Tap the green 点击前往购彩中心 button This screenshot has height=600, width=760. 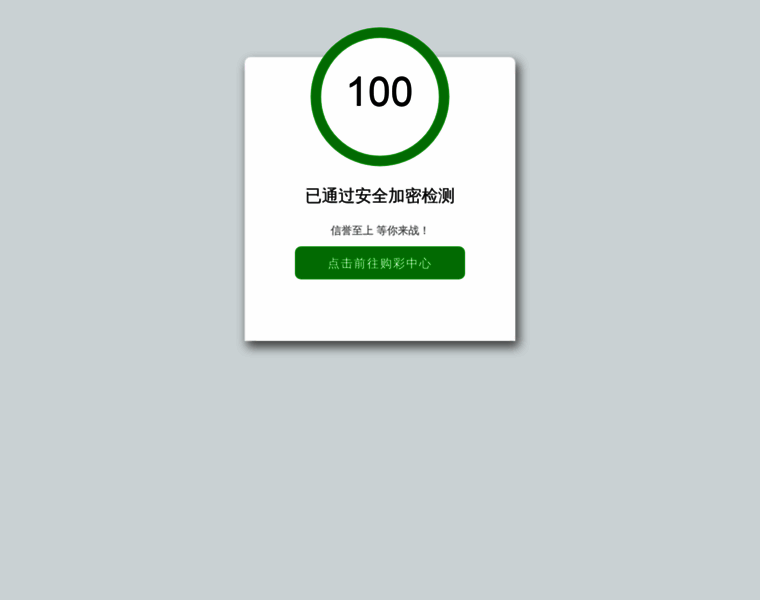point(379,263)
